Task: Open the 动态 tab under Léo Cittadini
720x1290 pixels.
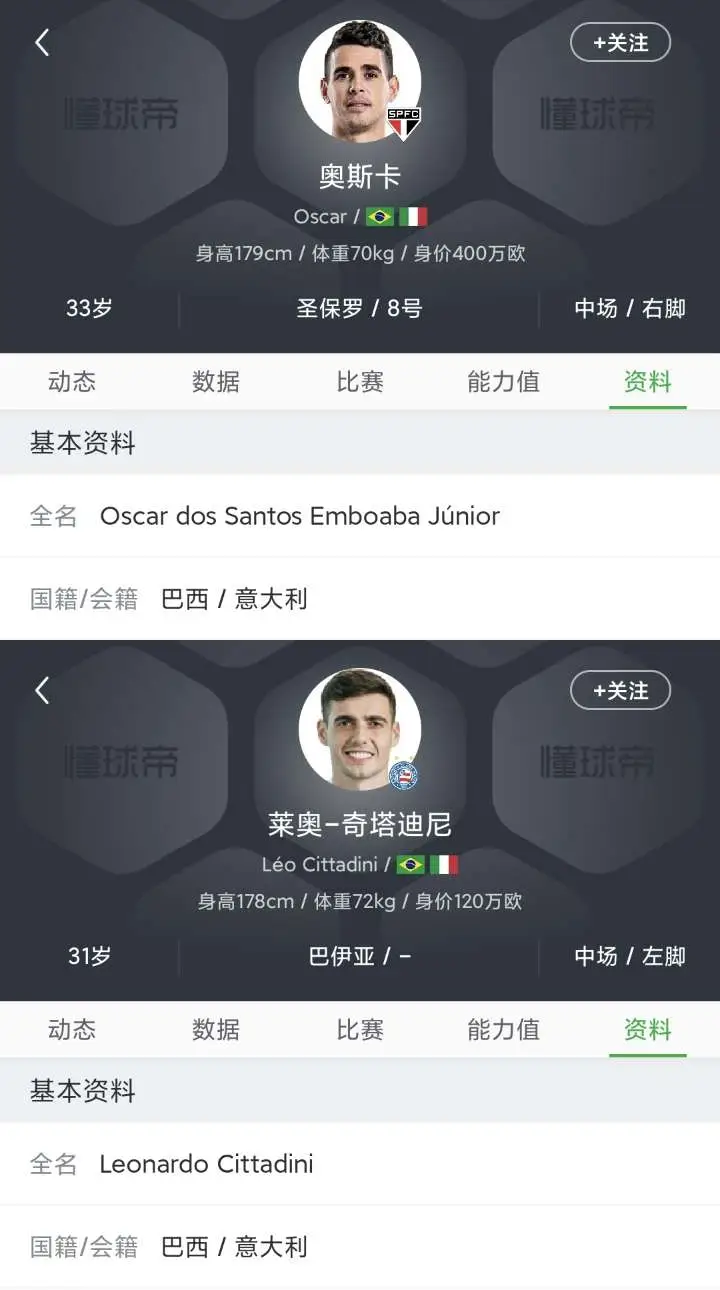Action: (72, 1029)
